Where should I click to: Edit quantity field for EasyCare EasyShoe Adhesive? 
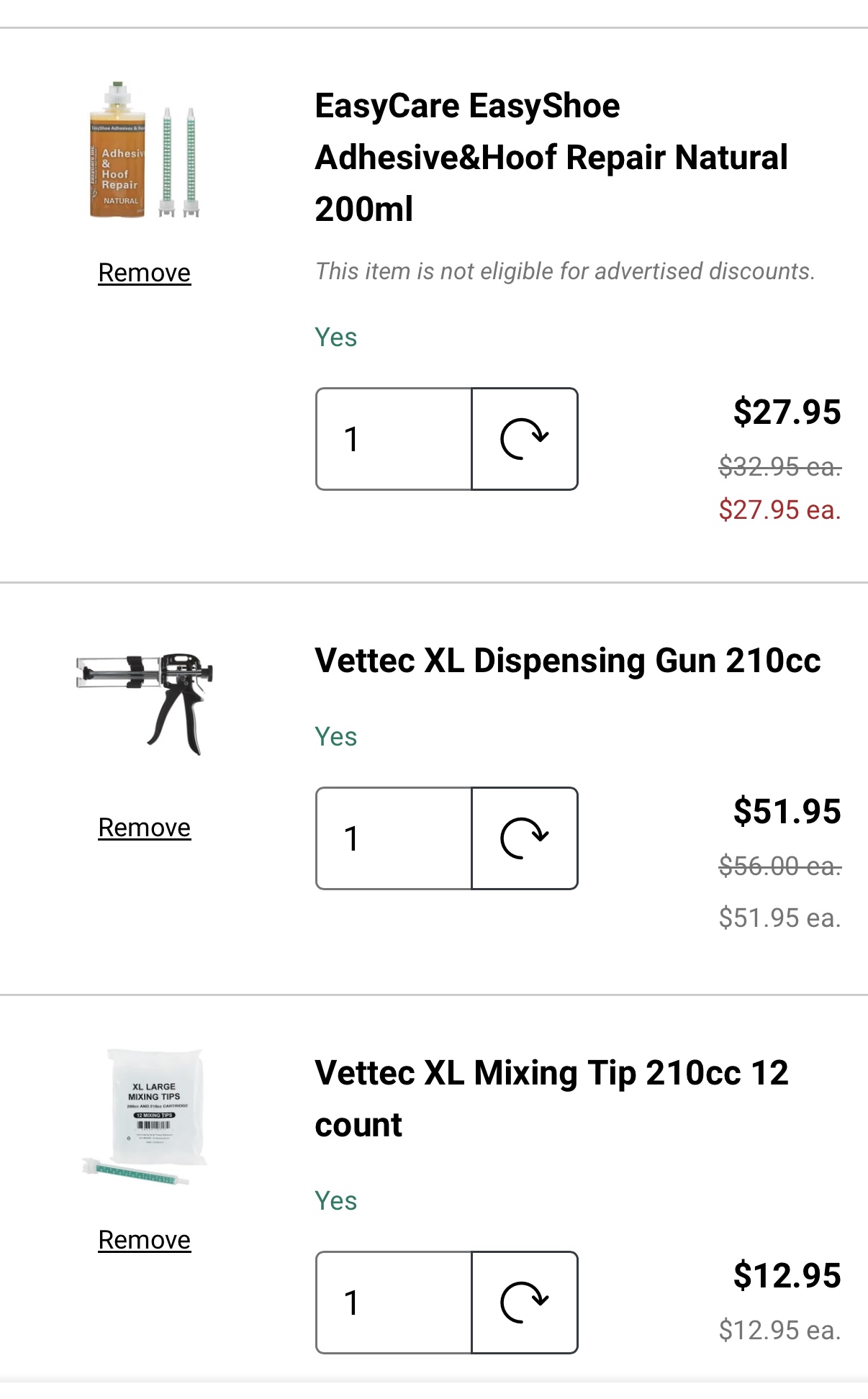[x=394, y=439]
